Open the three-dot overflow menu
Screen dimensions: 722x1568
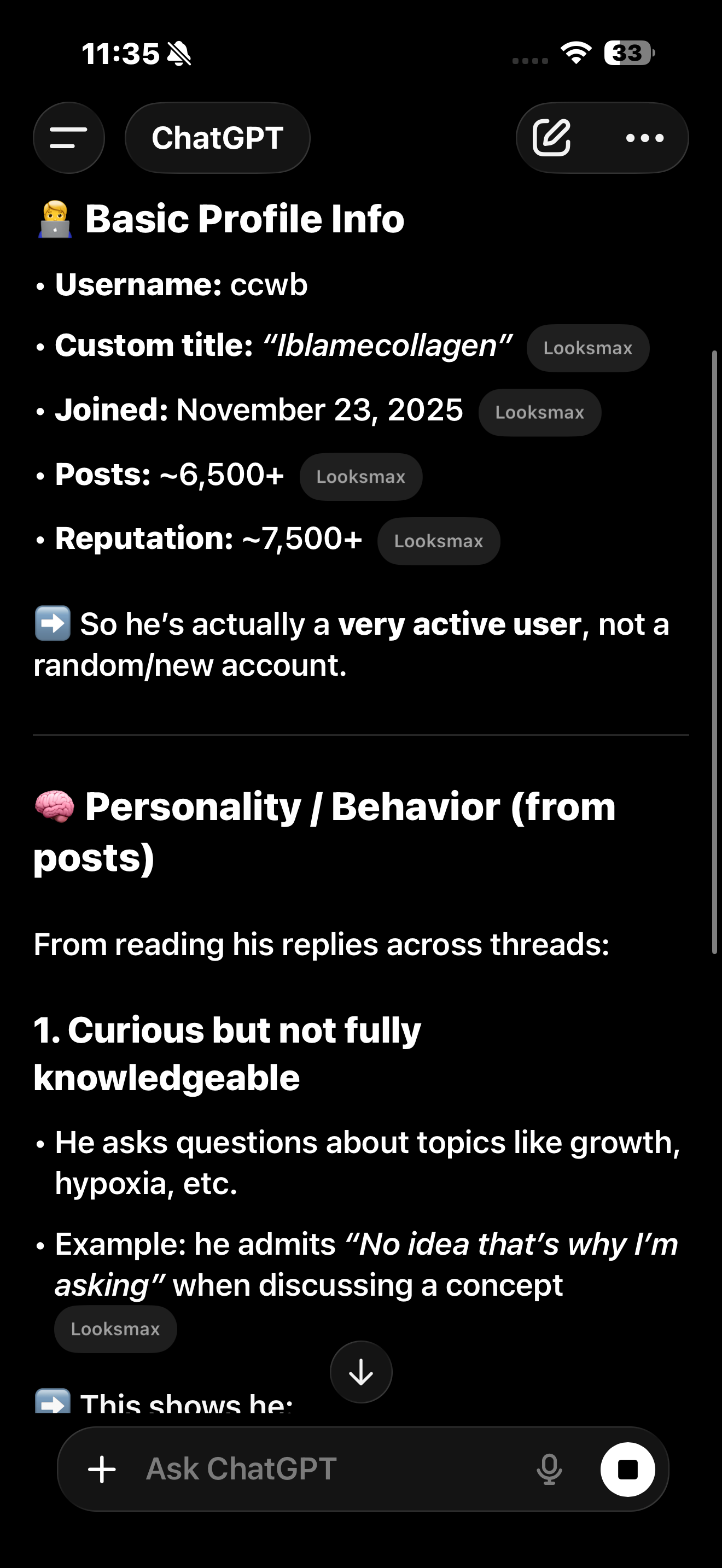(x=645, y=138)
